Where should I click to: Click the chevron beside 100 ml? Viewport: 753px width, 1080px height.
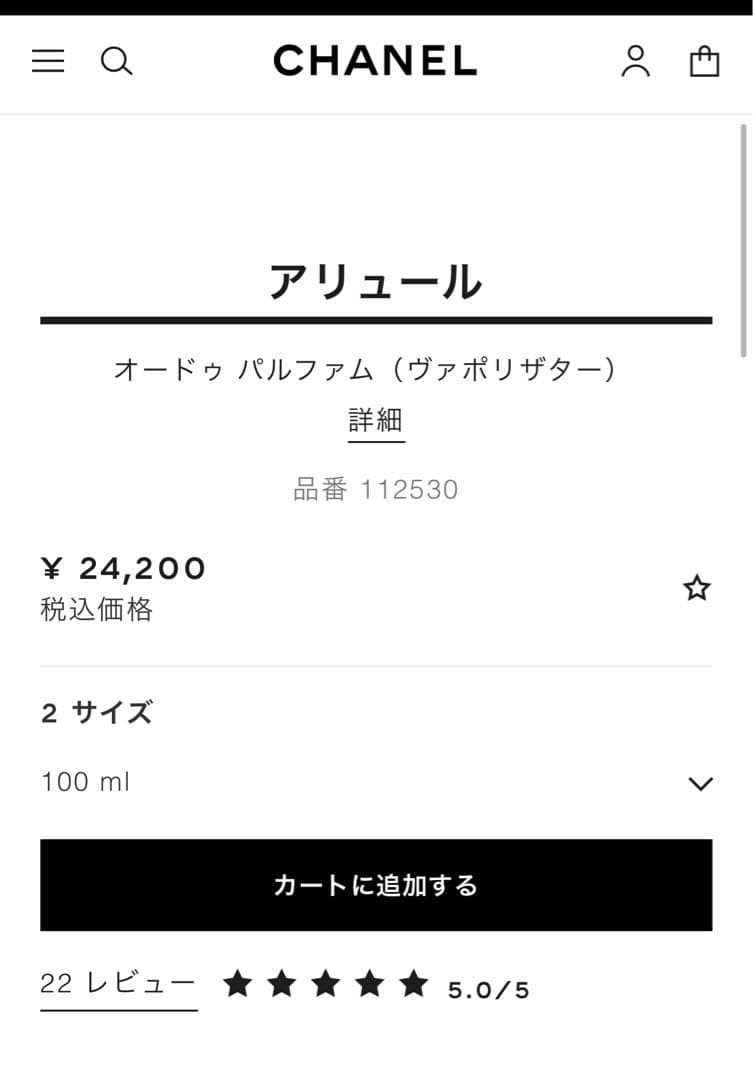click(x=701, y=784)
